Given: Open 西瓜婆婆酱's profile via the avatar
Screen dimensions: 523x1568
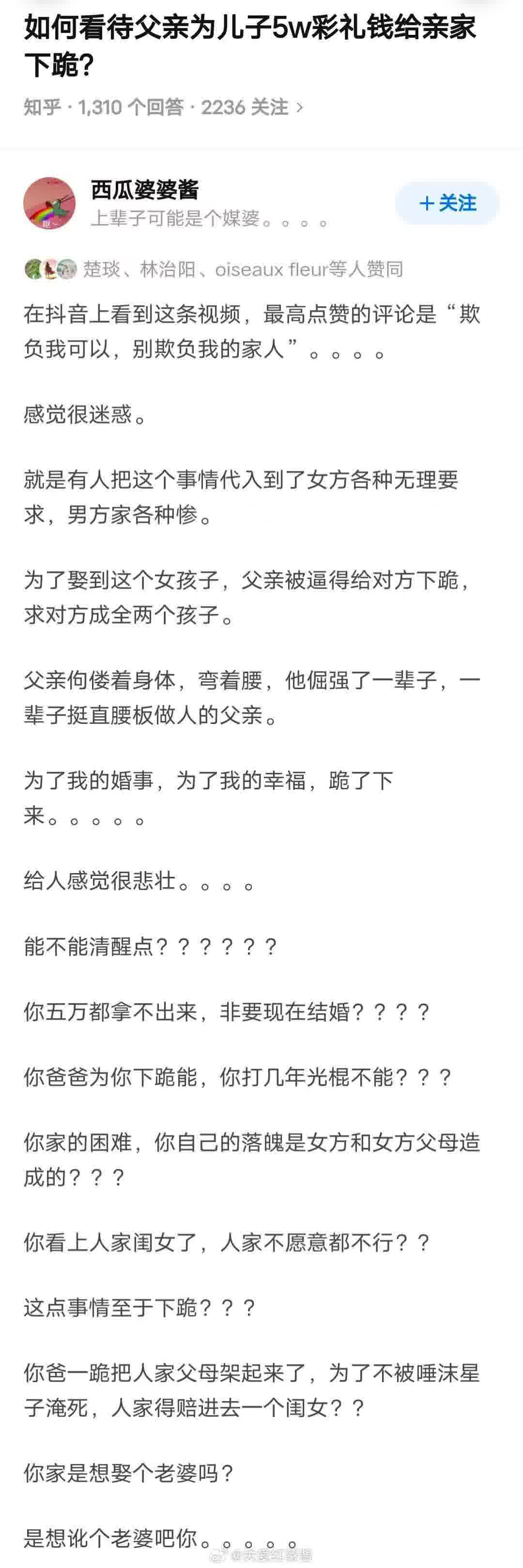Looking at the screenshot, I should point(49,204).
